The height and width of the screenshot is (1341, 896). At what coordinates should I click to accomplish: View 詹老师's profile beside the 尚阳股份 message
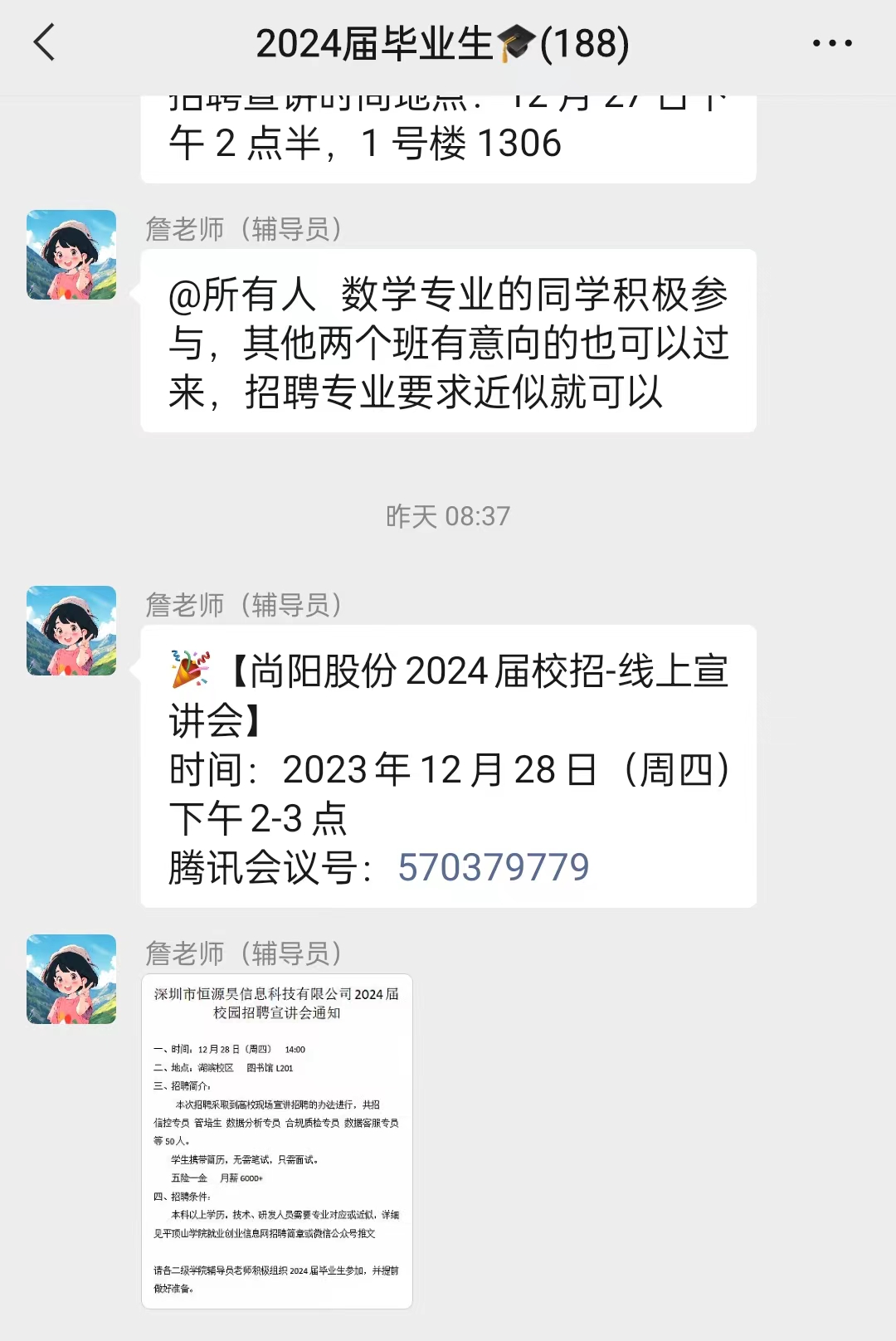(71, 631)
